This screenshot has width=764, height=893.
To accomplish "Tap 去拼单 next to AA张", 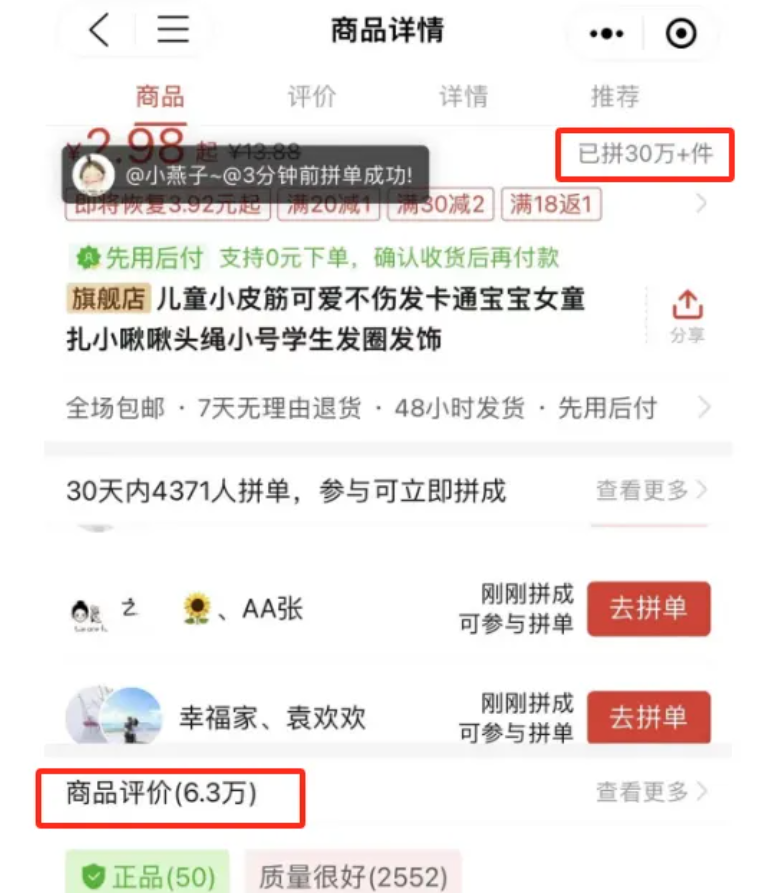I will coord(648,608).
